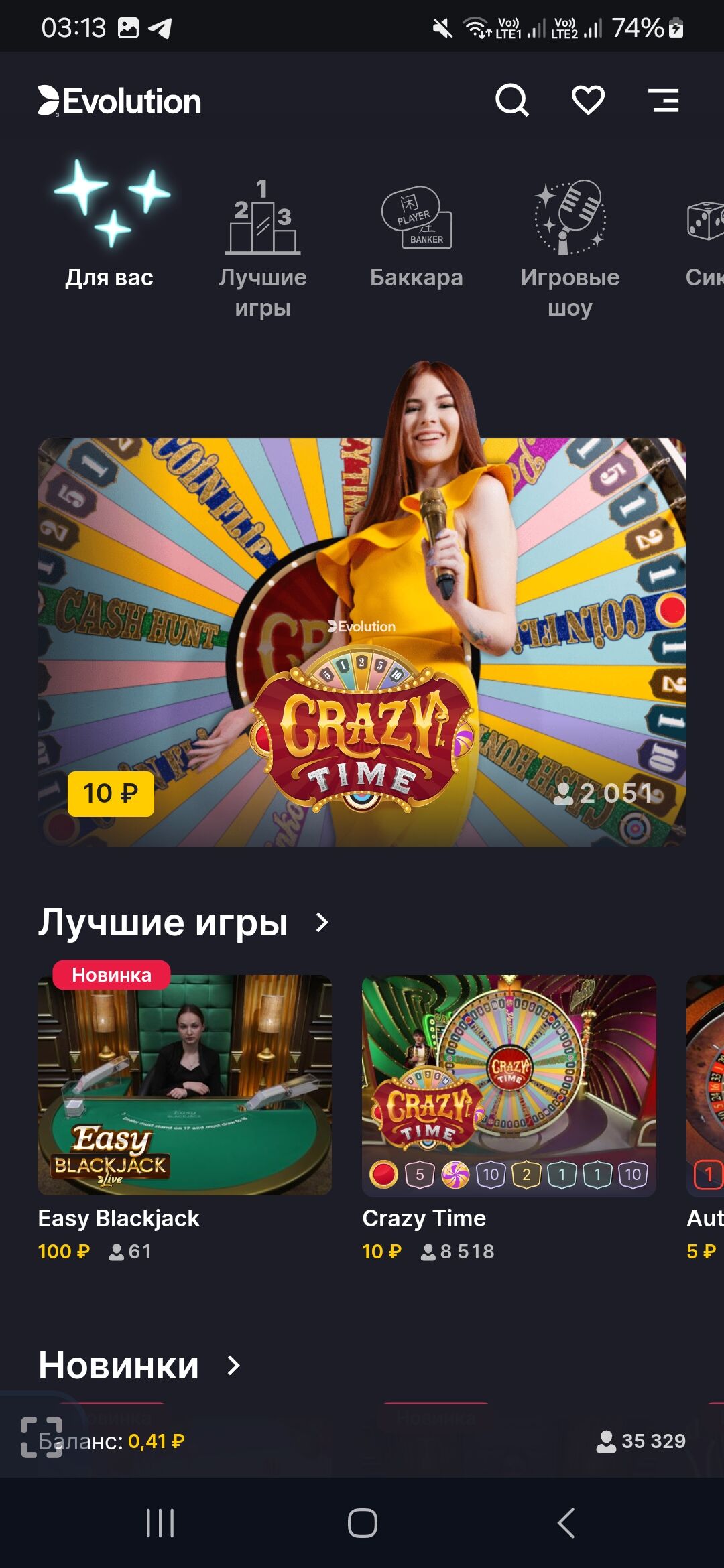
Task: Expand the Новинки section arrow
Action: tap(233, 1365)
